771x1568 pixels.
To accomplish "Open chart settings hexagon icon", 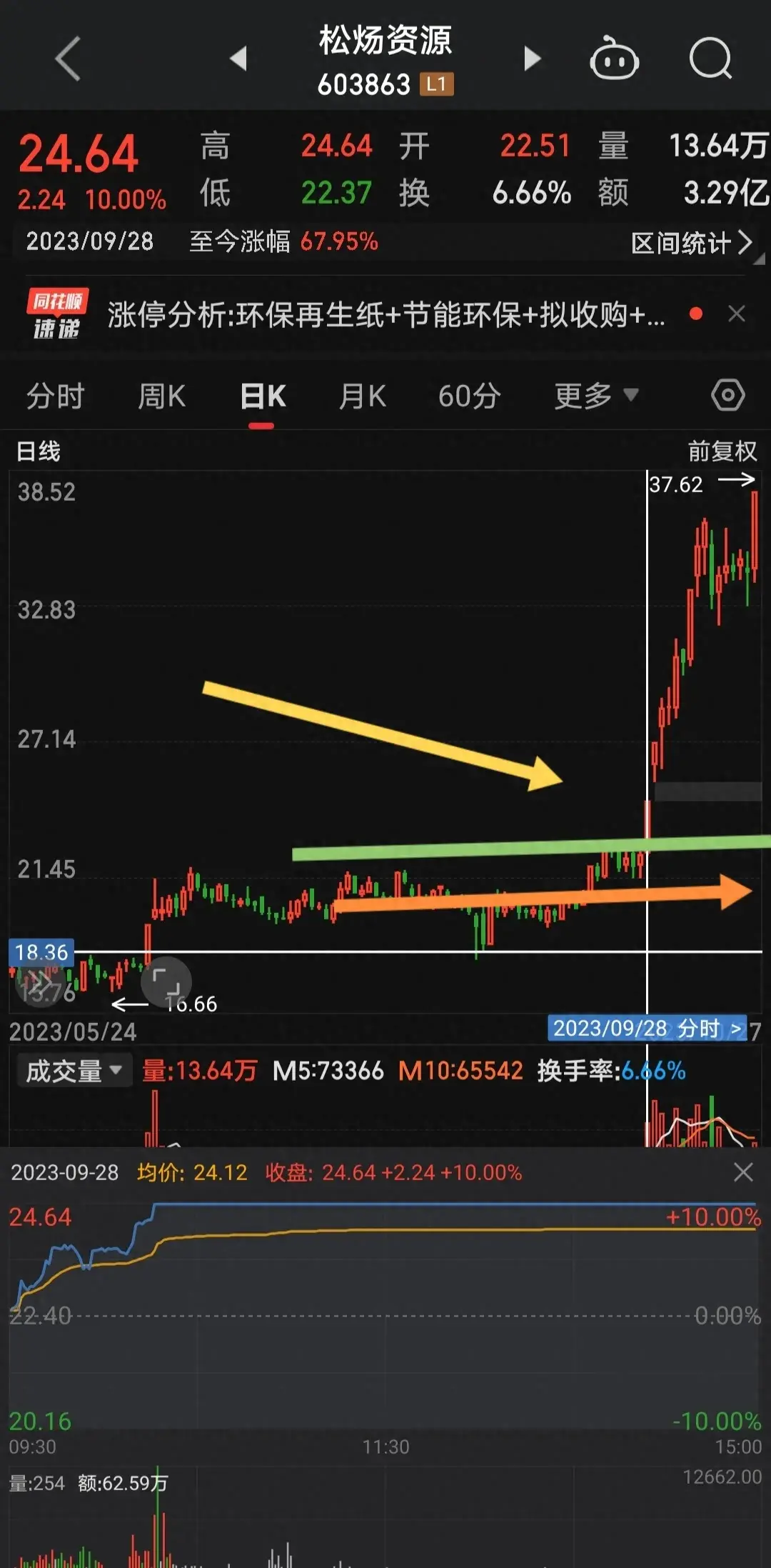I will pyautogui.click(x=727, y=395).
